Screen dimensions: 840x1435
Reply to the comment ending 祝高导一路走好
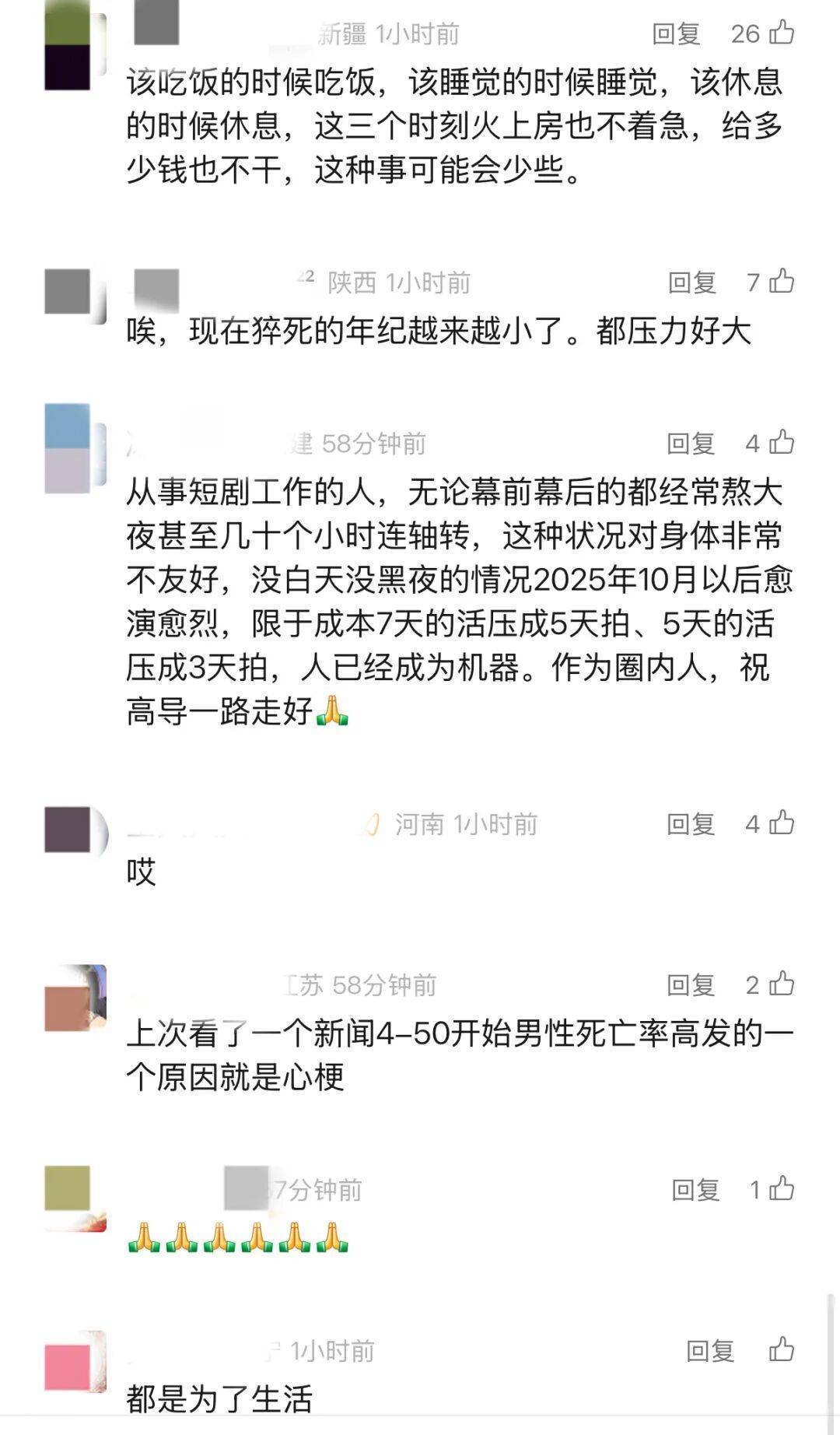click(691, 444)
